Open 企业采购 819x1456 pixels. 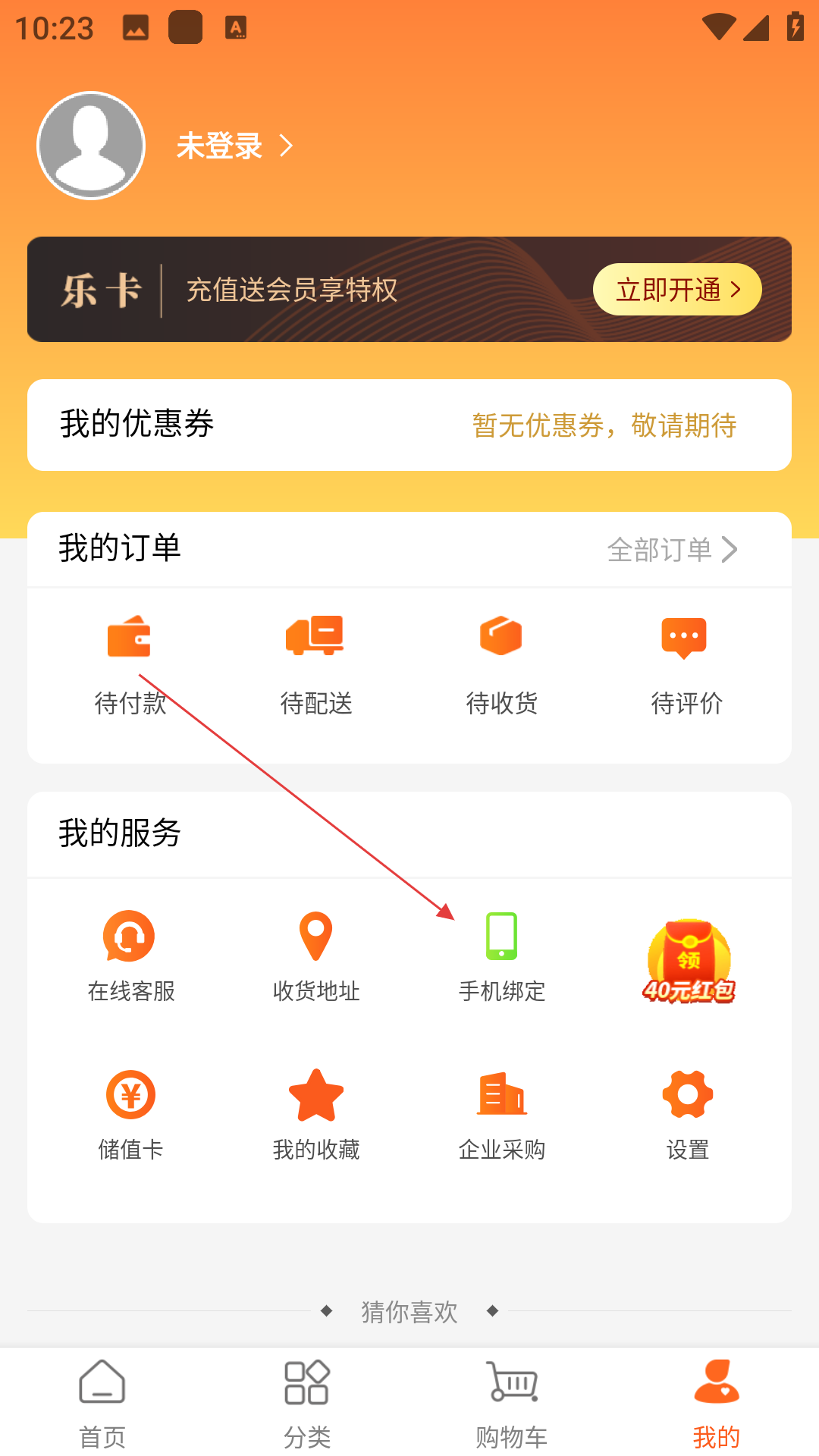click(x=501, y=1115)
